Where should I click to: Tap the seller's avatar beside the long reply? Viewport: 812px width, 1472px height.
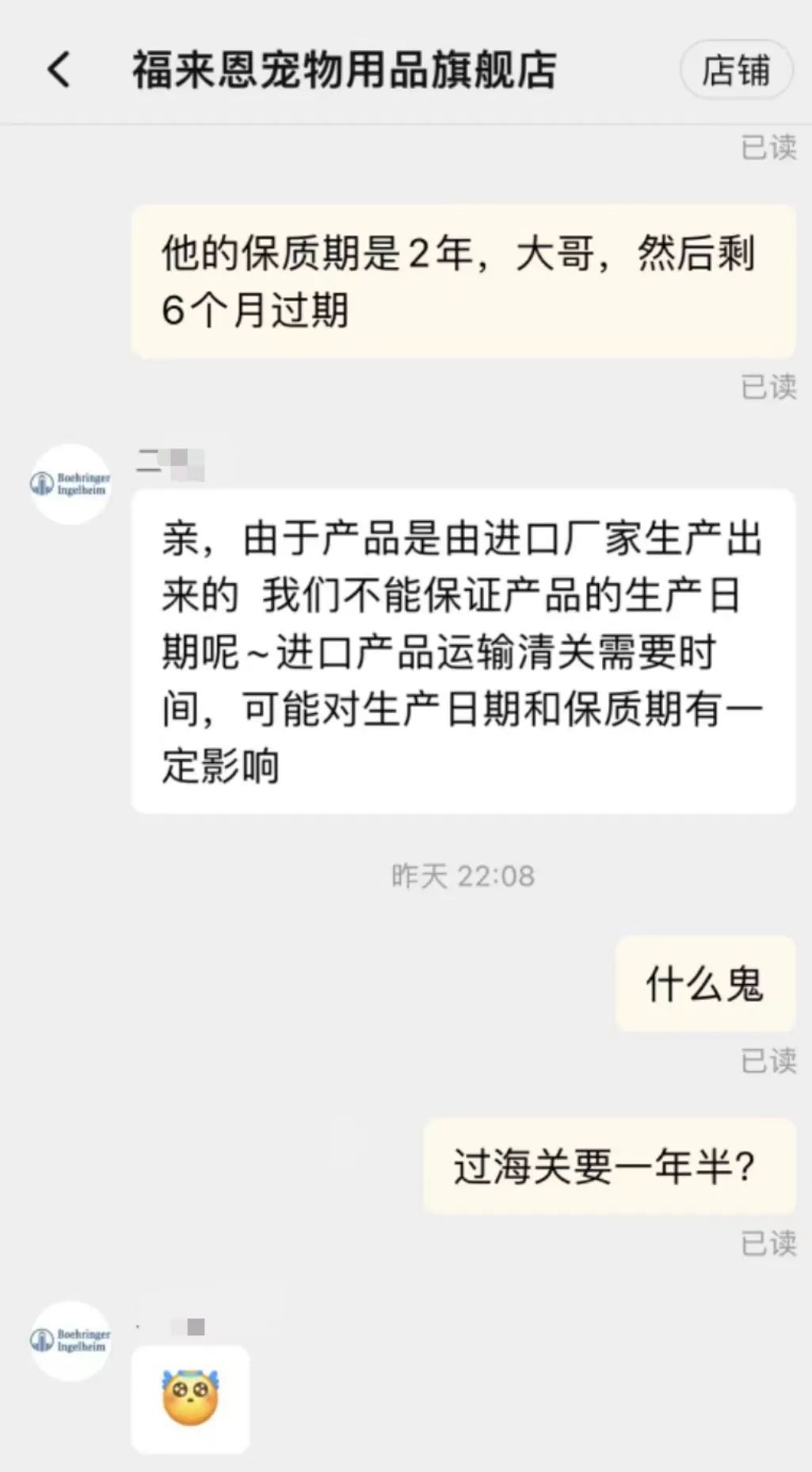(x=71, y=483)
